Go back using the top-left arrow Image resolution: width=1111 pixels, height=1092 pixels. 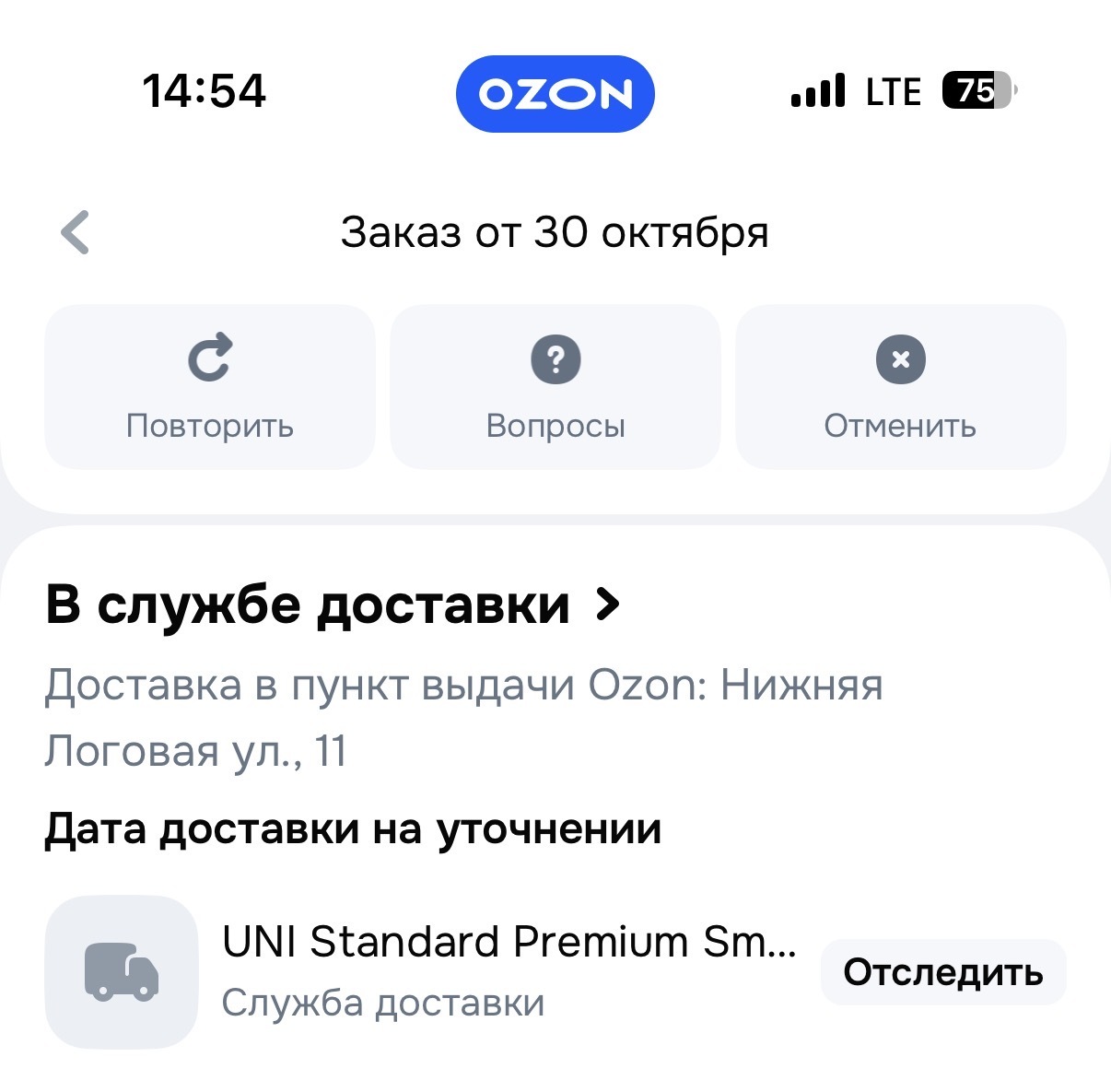point(76,232)
